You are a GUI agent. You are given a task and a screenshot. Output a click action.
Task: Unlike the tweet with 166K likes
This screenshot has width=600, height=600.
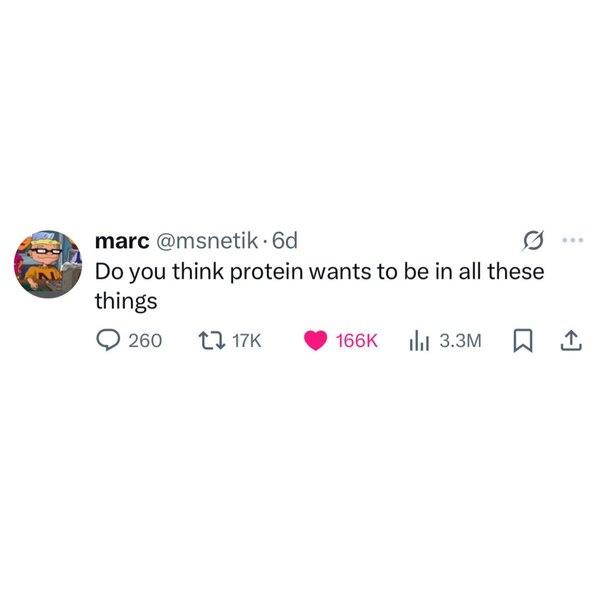(x=315, y=341)
